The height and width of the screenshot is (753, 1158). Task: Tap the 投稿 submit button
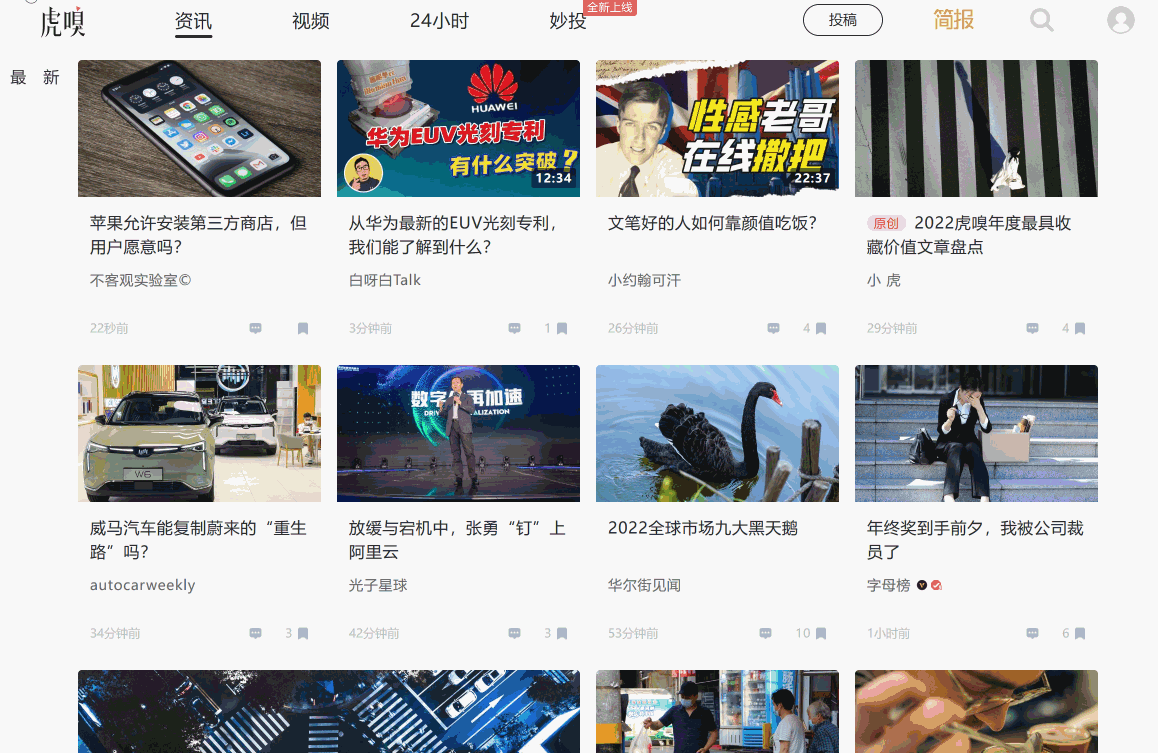pos(843,20)
